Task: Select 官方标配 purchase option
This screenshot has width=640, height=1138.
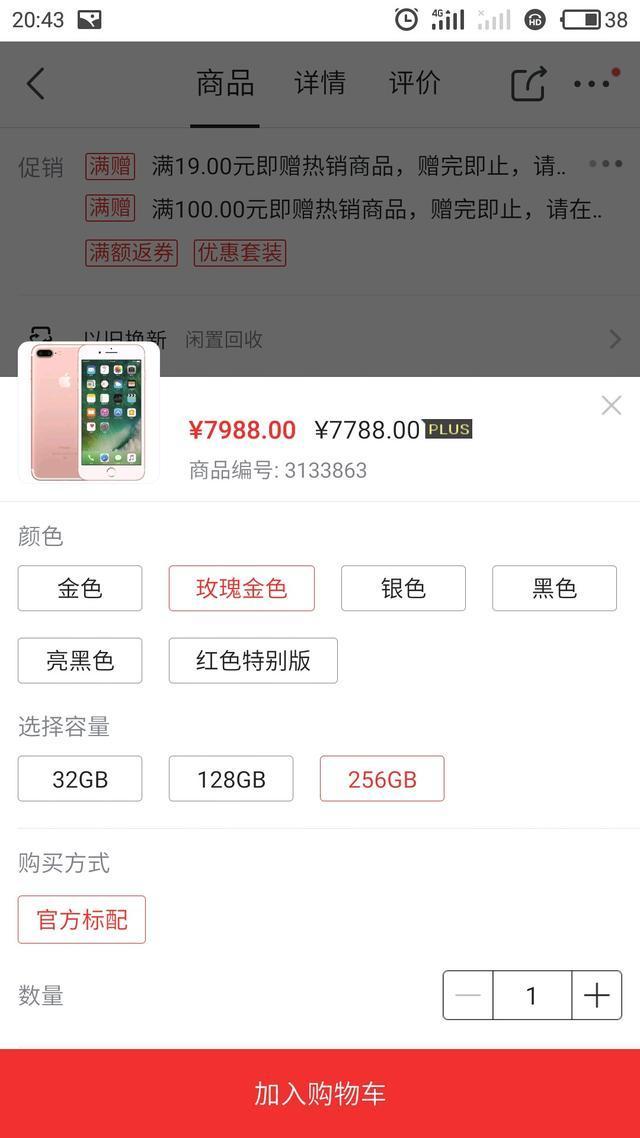Action: click(x=82, y=919)
